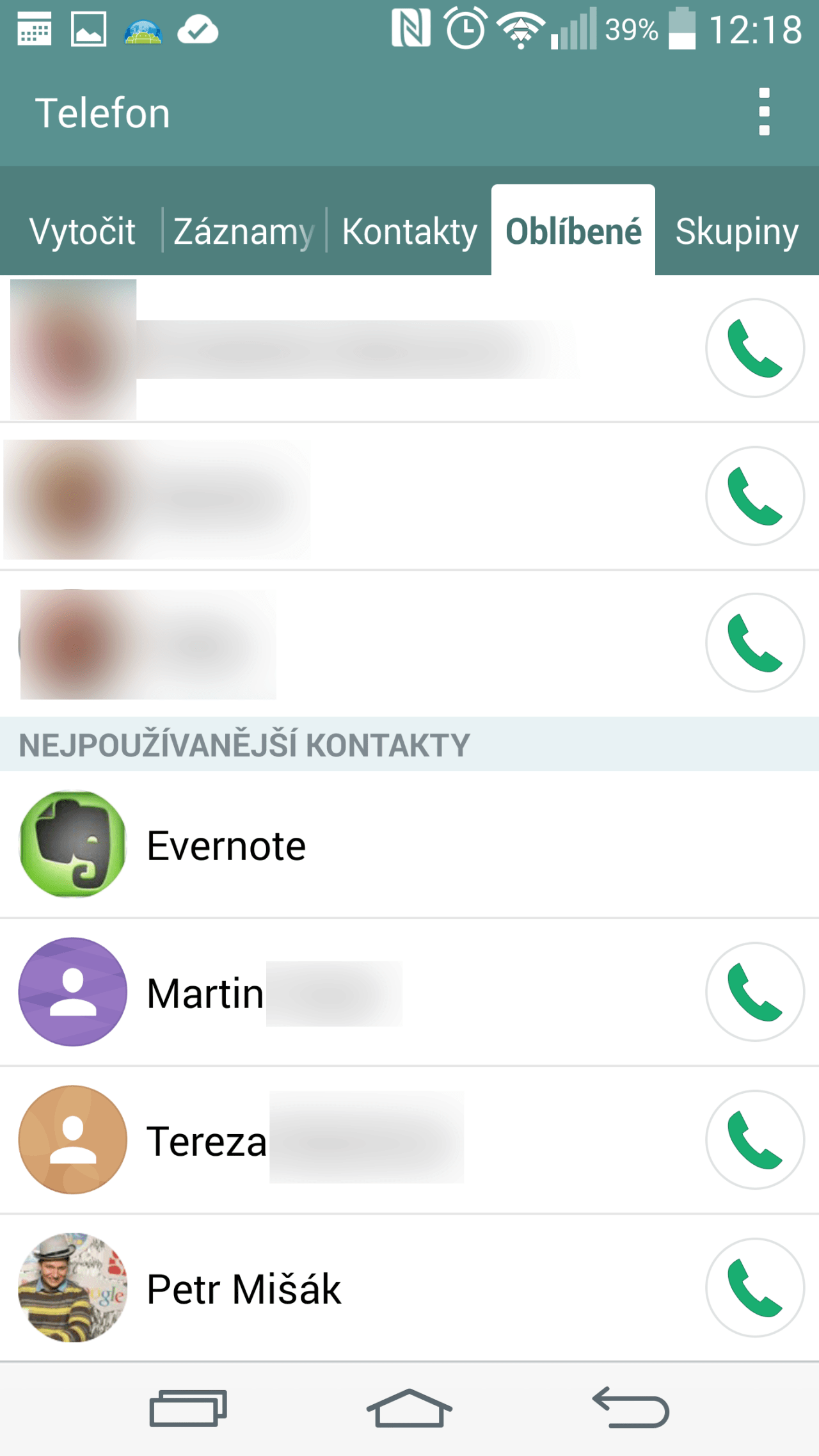The width and height of the screenshot is (819, 1456).
Task: Open Martin's contact entry
Action: [x=205, y=993]
